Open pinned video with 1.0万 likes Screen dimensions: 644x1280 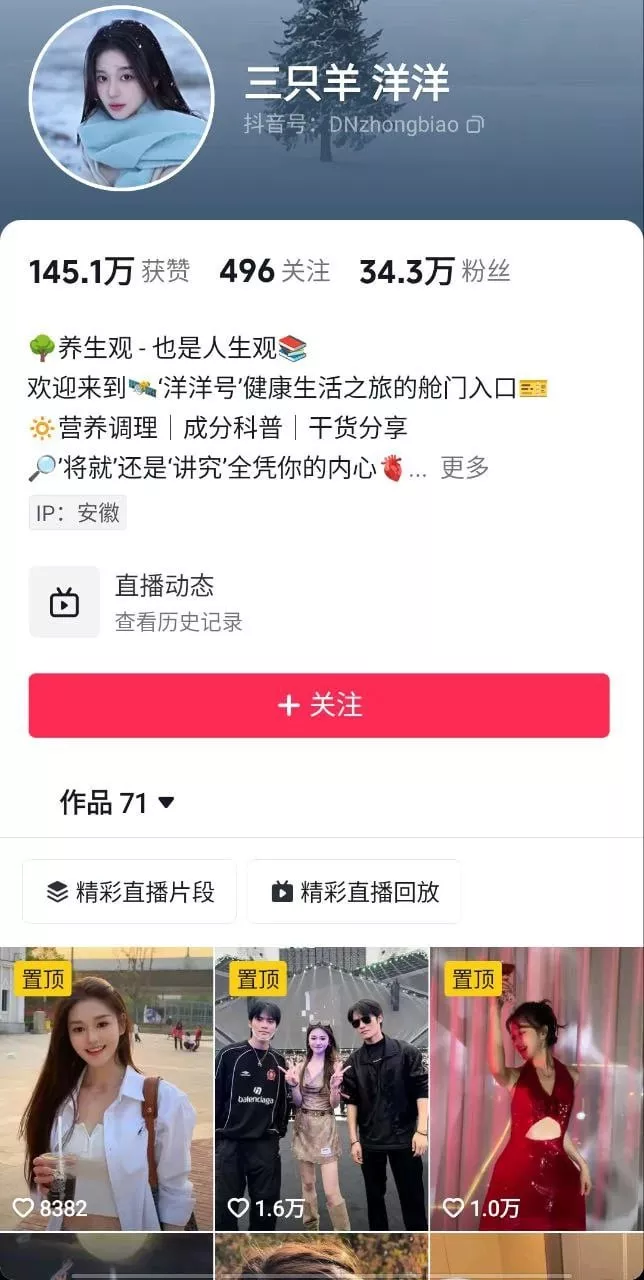tap(537, 1088)
